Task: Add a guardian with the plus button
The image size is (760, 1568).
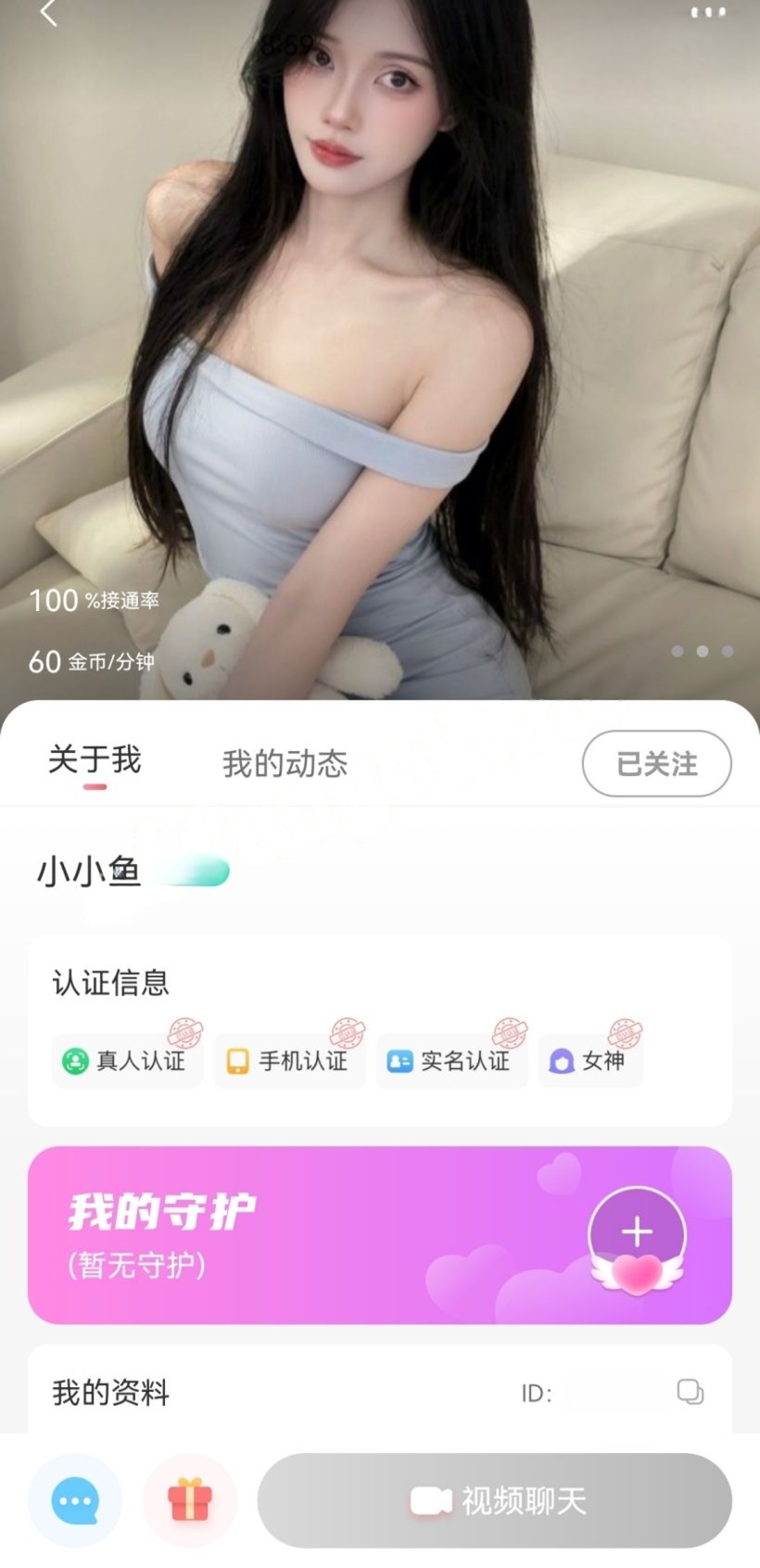Action: [637, 1232]
